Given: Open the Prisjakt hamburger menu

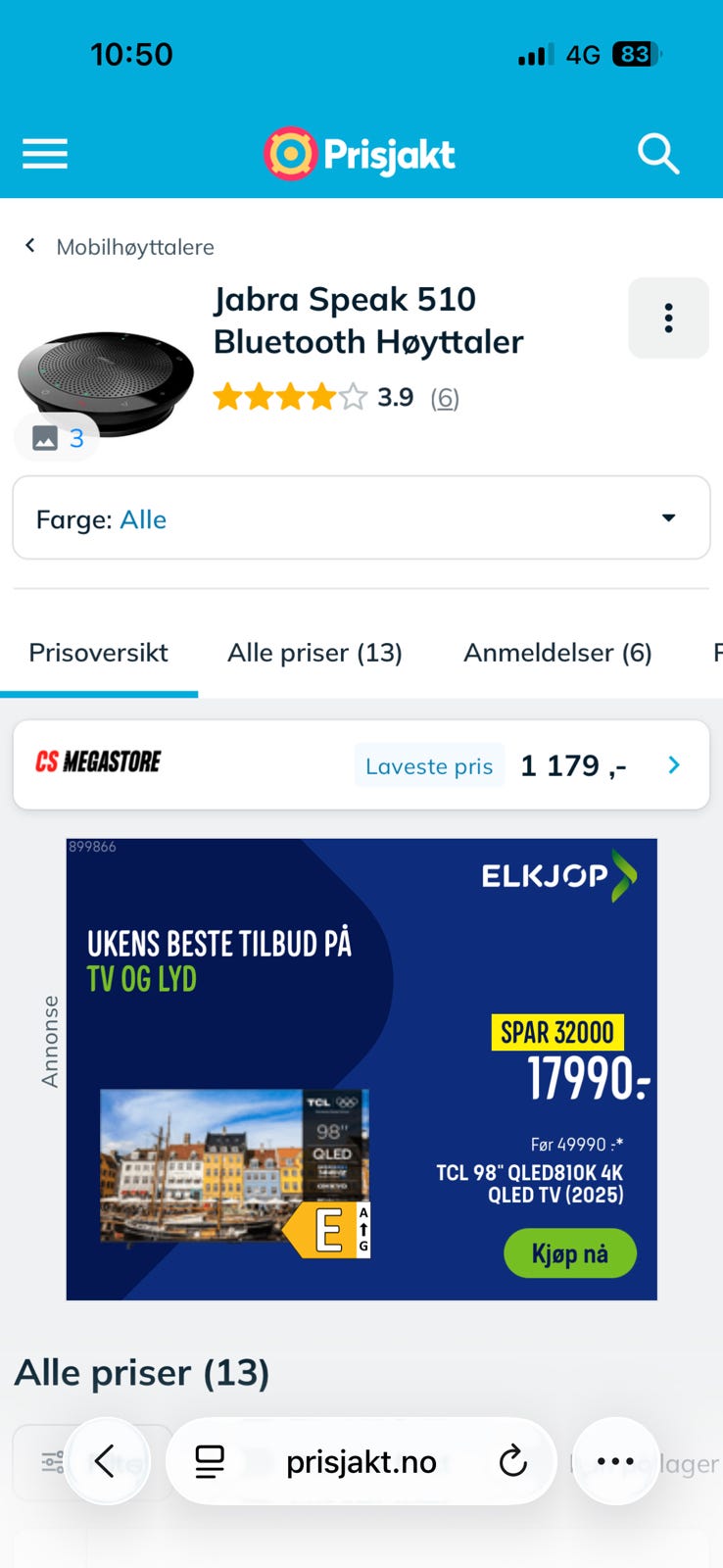Looking at the screenshot, I should (44, 153).
